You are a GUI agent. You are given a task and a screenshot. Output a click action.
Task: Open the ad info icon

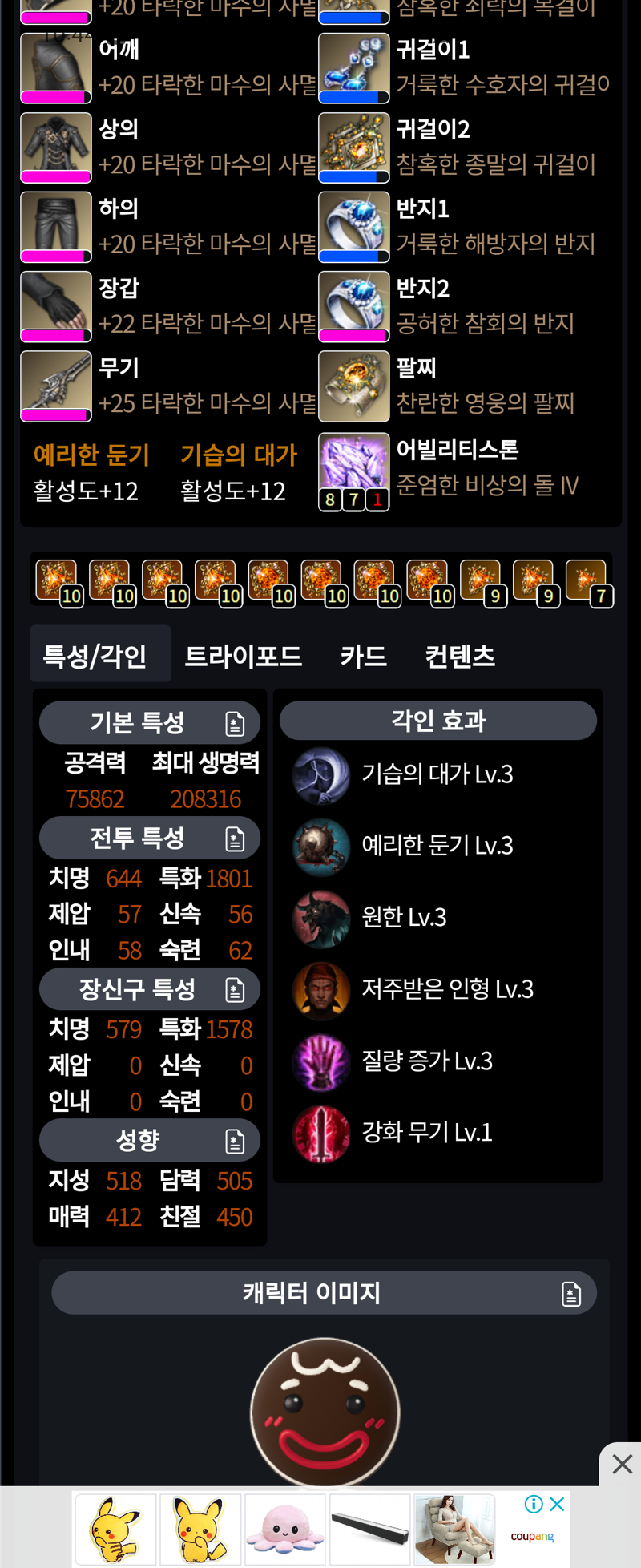click(534, 1504)
